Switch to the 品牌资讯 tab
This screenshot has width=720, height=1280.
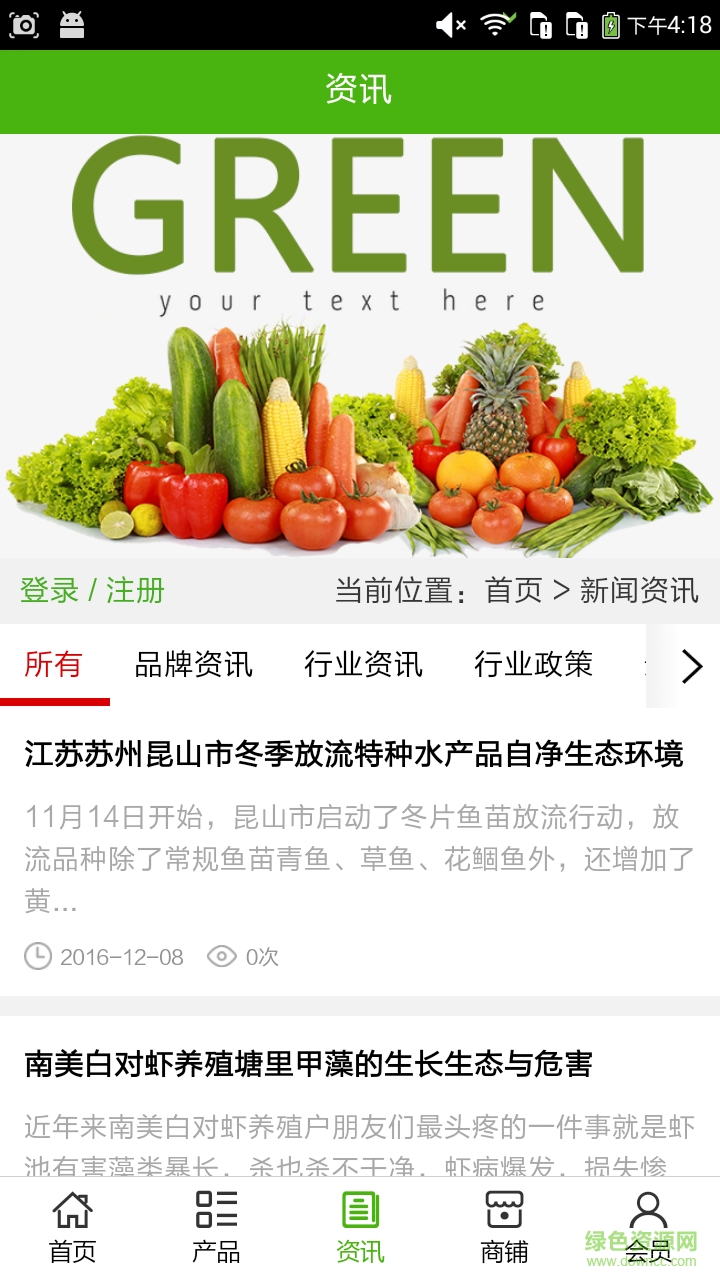(193, 665)
